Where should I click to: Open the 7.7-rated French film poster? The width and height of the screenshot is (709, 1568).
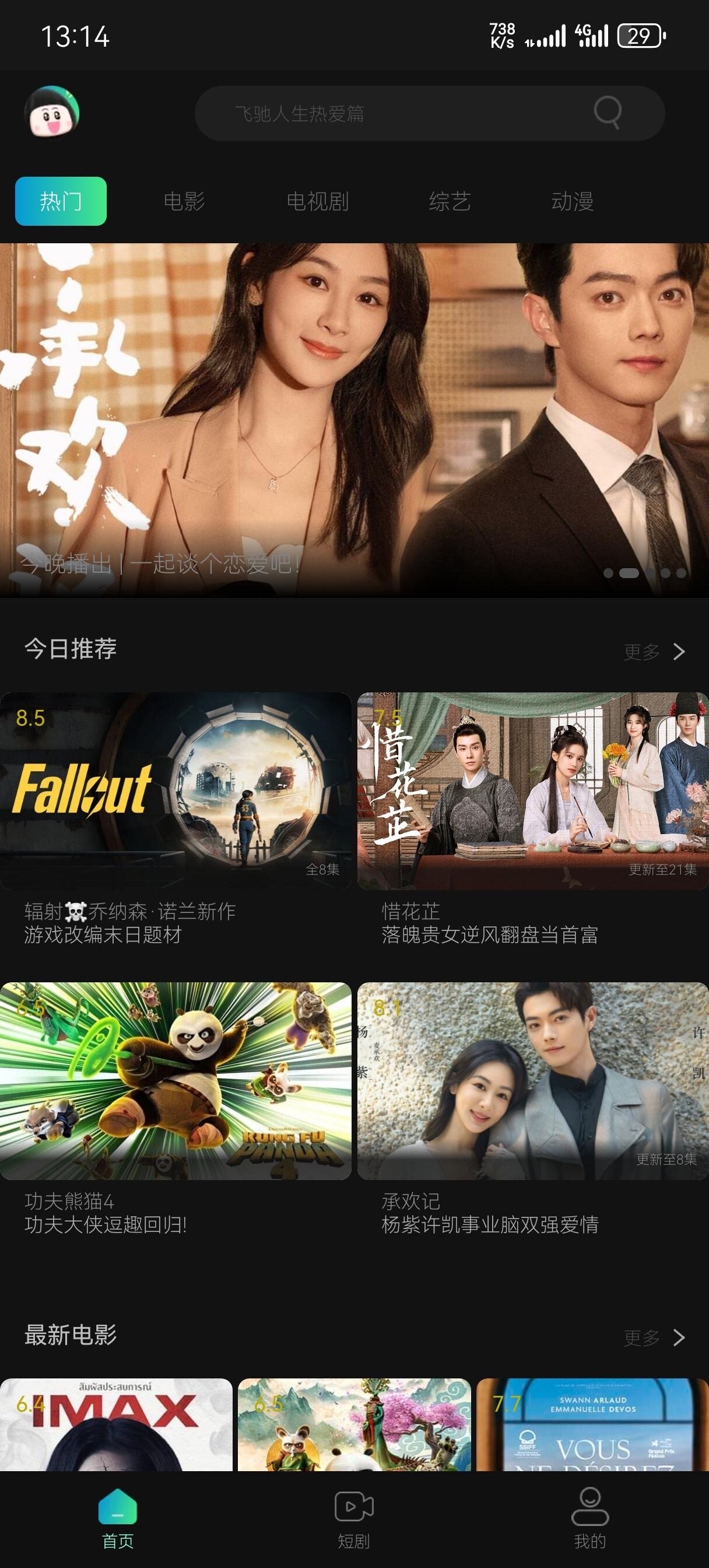click(x=592, y=1424)
